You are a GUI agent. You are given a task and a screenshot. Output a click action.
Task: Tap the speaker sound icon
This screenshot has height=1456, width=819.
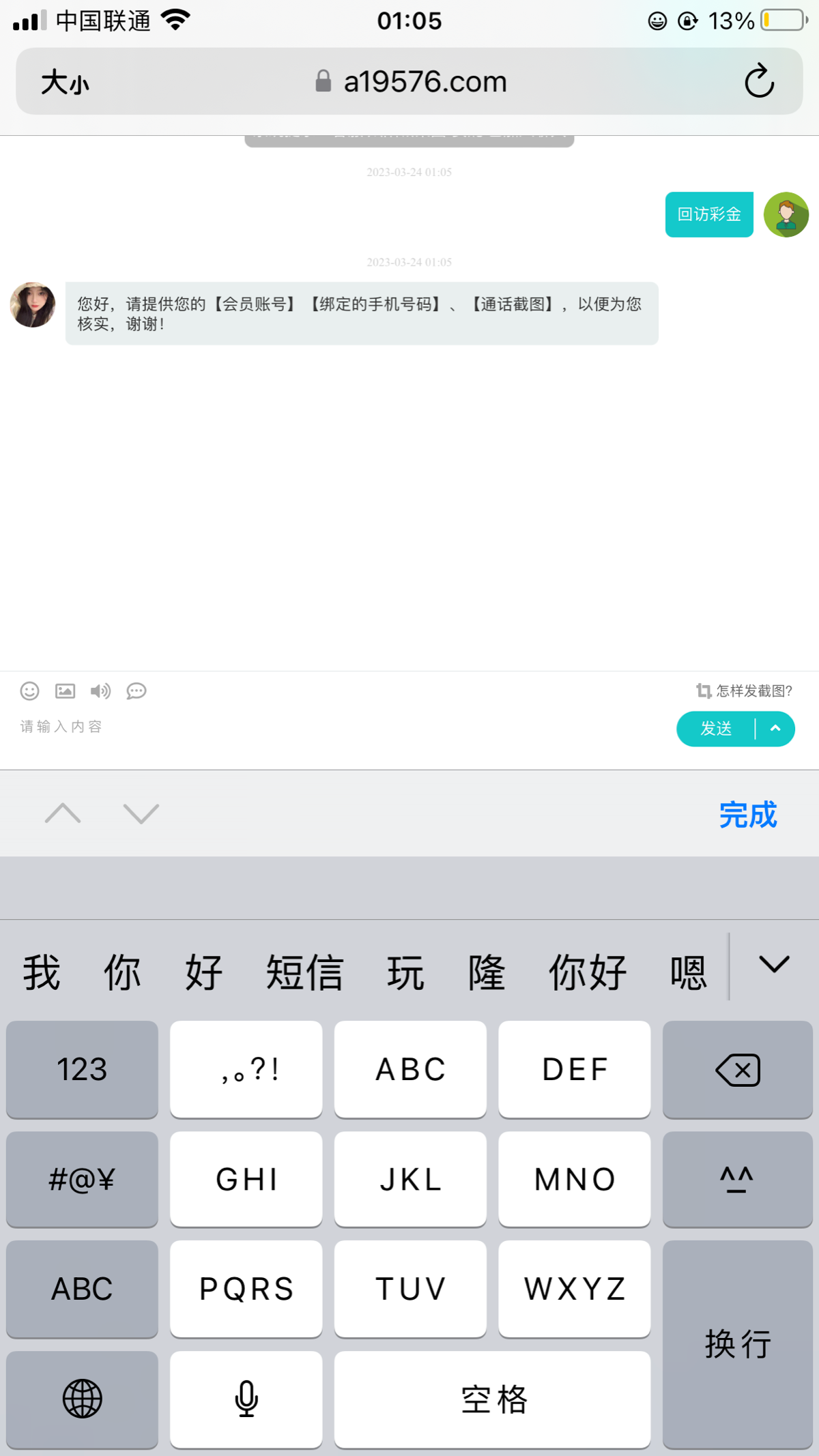(x=100, y=691)
